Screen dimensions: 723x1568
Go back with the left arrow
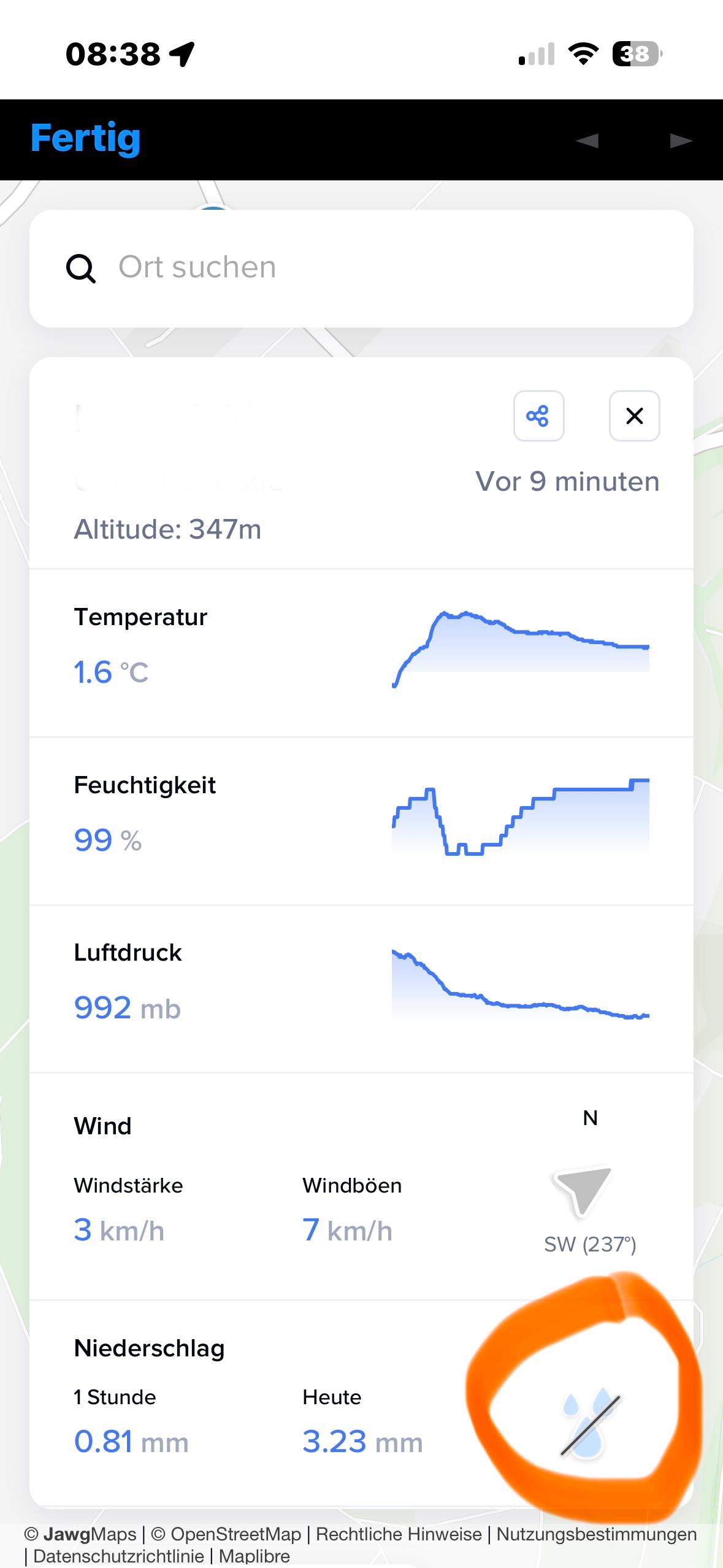point(587,141)
